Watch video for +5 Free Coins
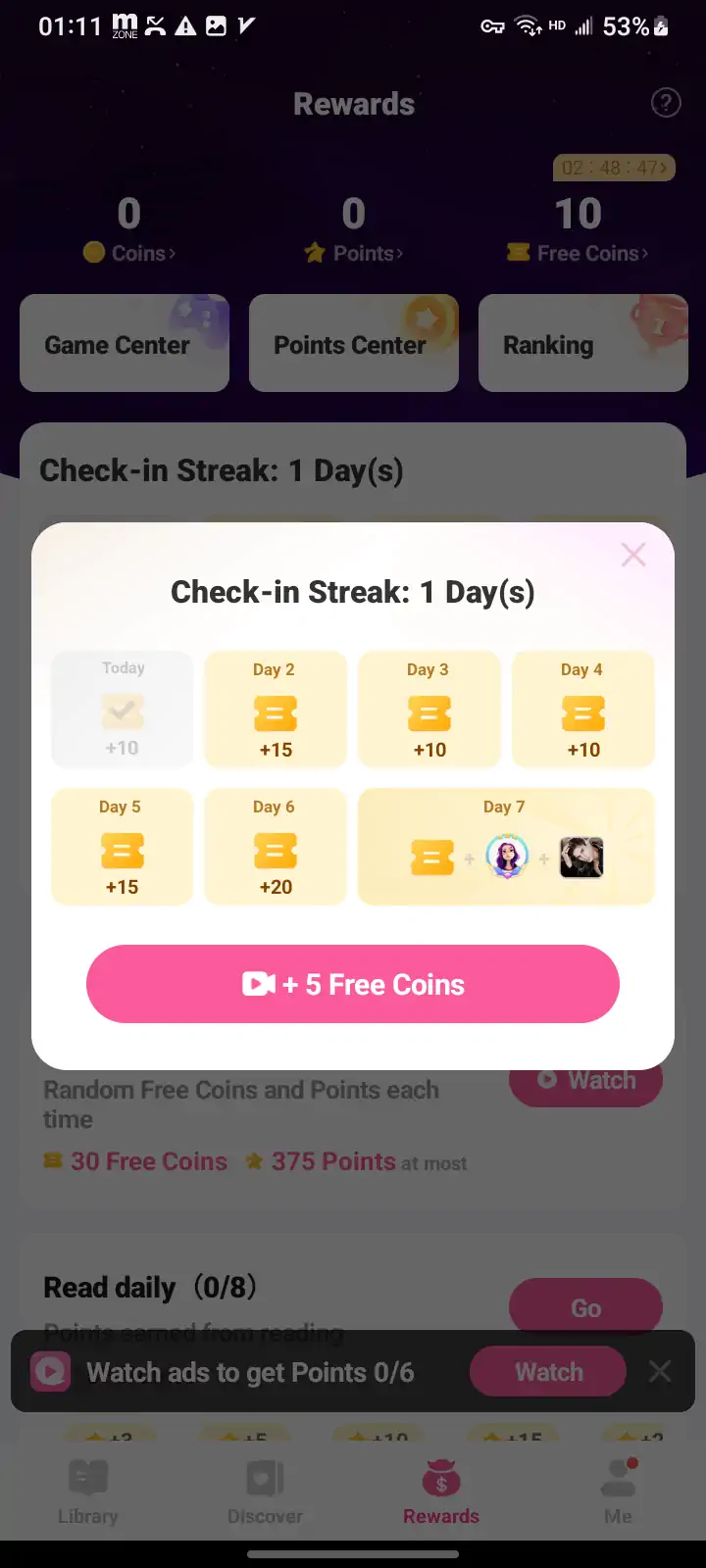 click(x=353, y=984)
